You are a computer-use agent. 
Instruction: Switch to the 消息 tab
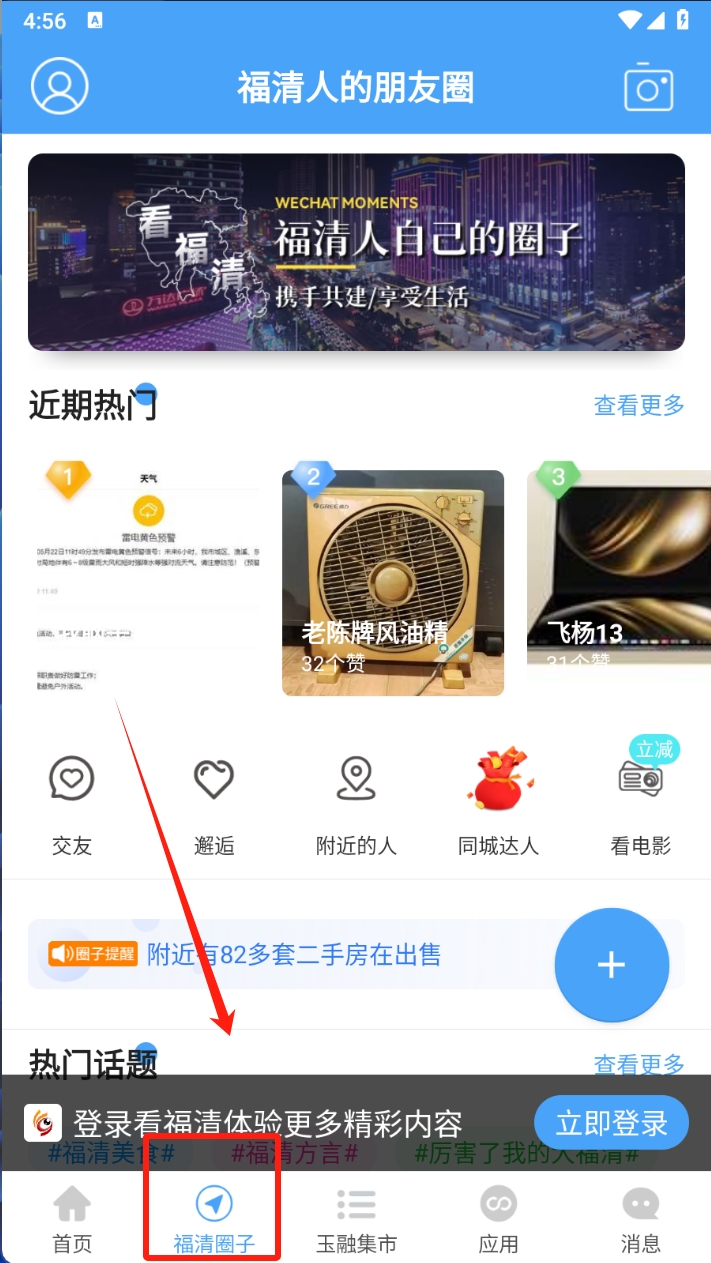point(640,1218)
